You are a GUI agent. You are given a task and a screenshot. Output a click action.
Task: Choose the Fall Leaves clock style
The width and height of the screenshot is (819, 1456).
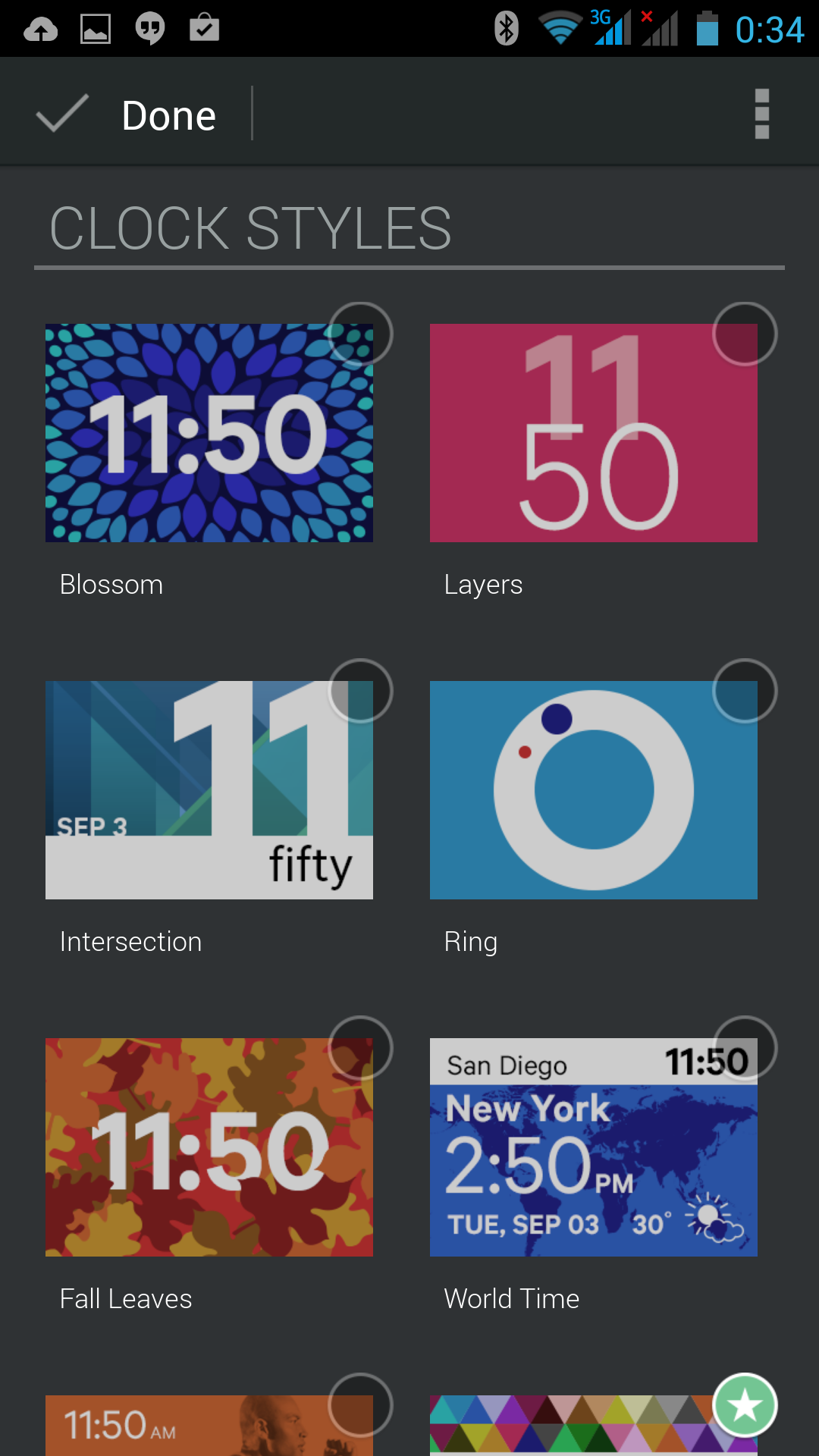click(209, 1147)
